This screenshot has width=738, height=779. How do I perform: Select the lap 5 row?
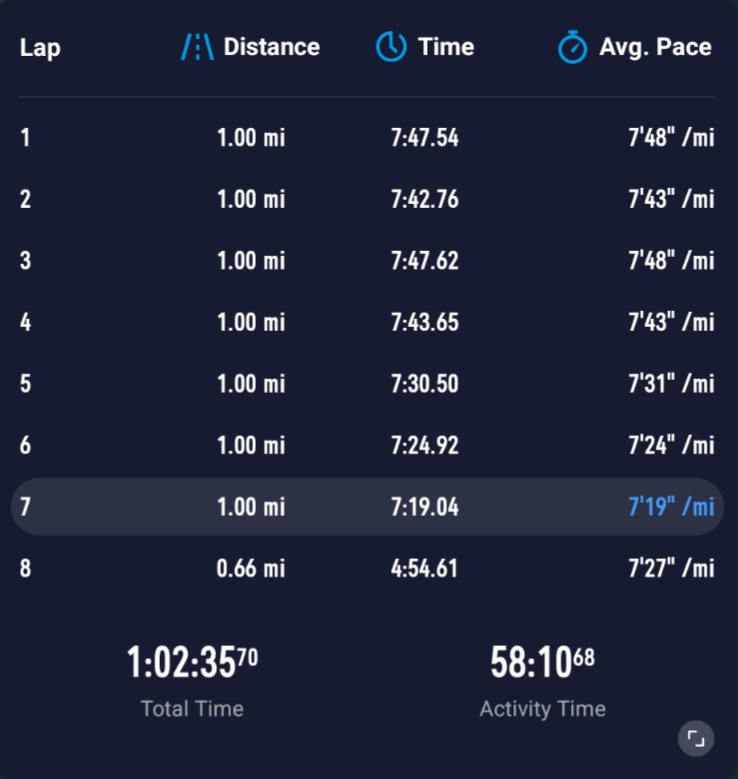[x=367, y=384]
